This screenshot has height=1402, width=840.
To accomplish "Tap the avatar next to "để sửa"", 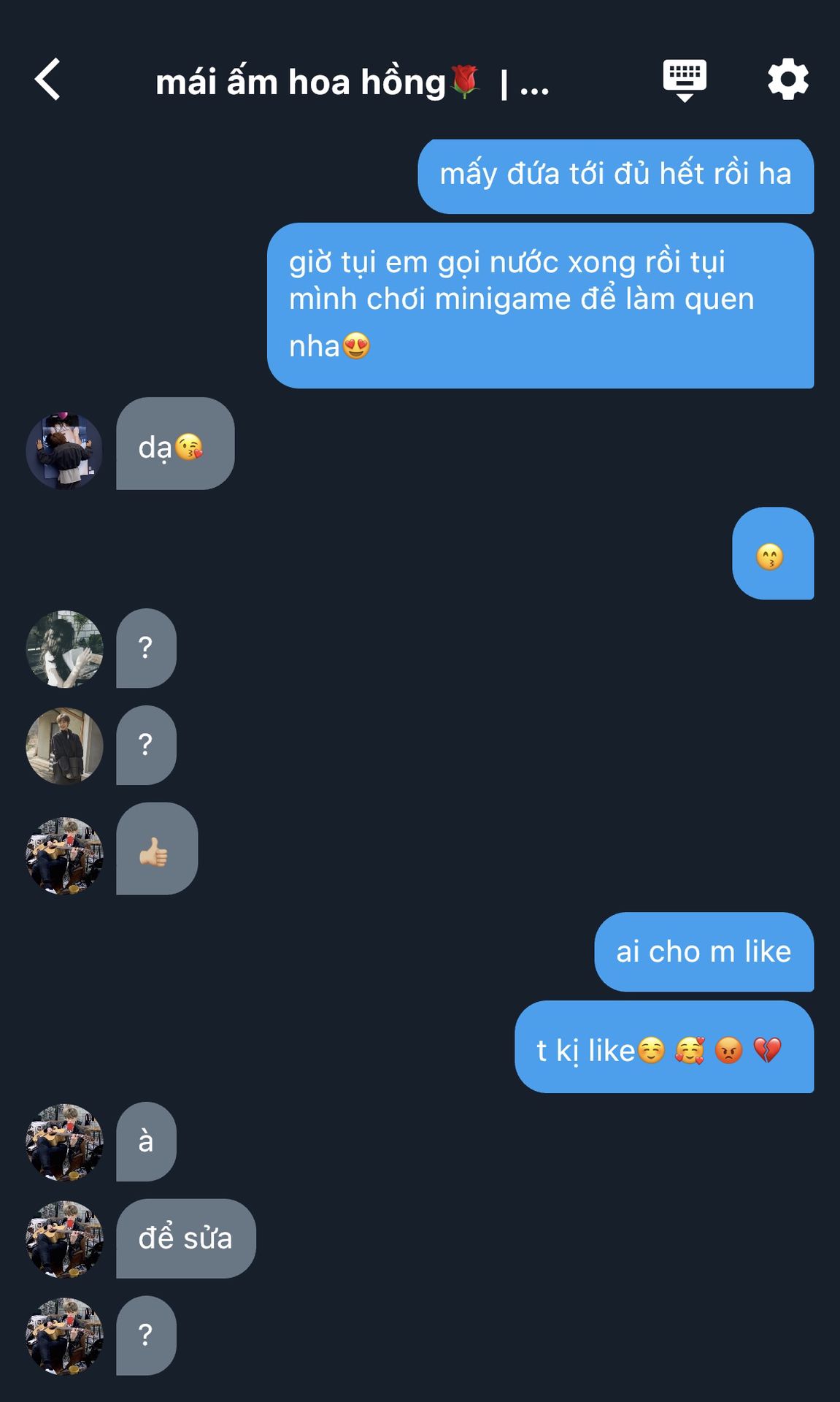I will (x=64, y=1239).
